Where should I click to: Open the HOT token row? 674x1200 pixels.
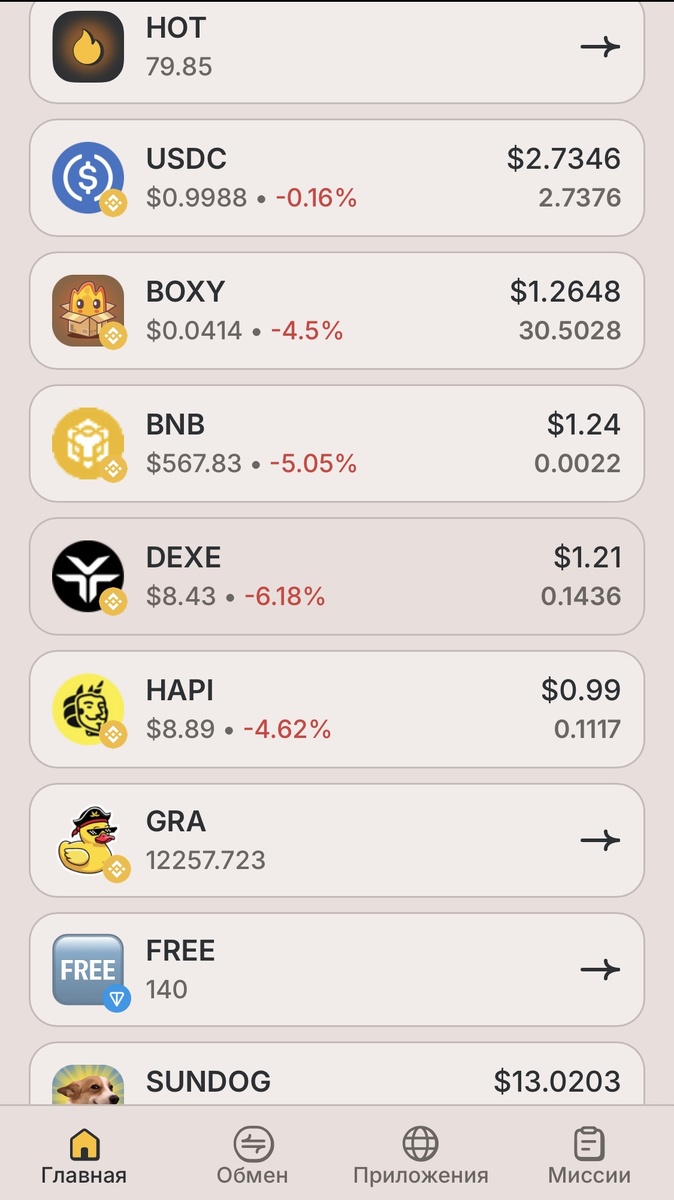point(337,50)
